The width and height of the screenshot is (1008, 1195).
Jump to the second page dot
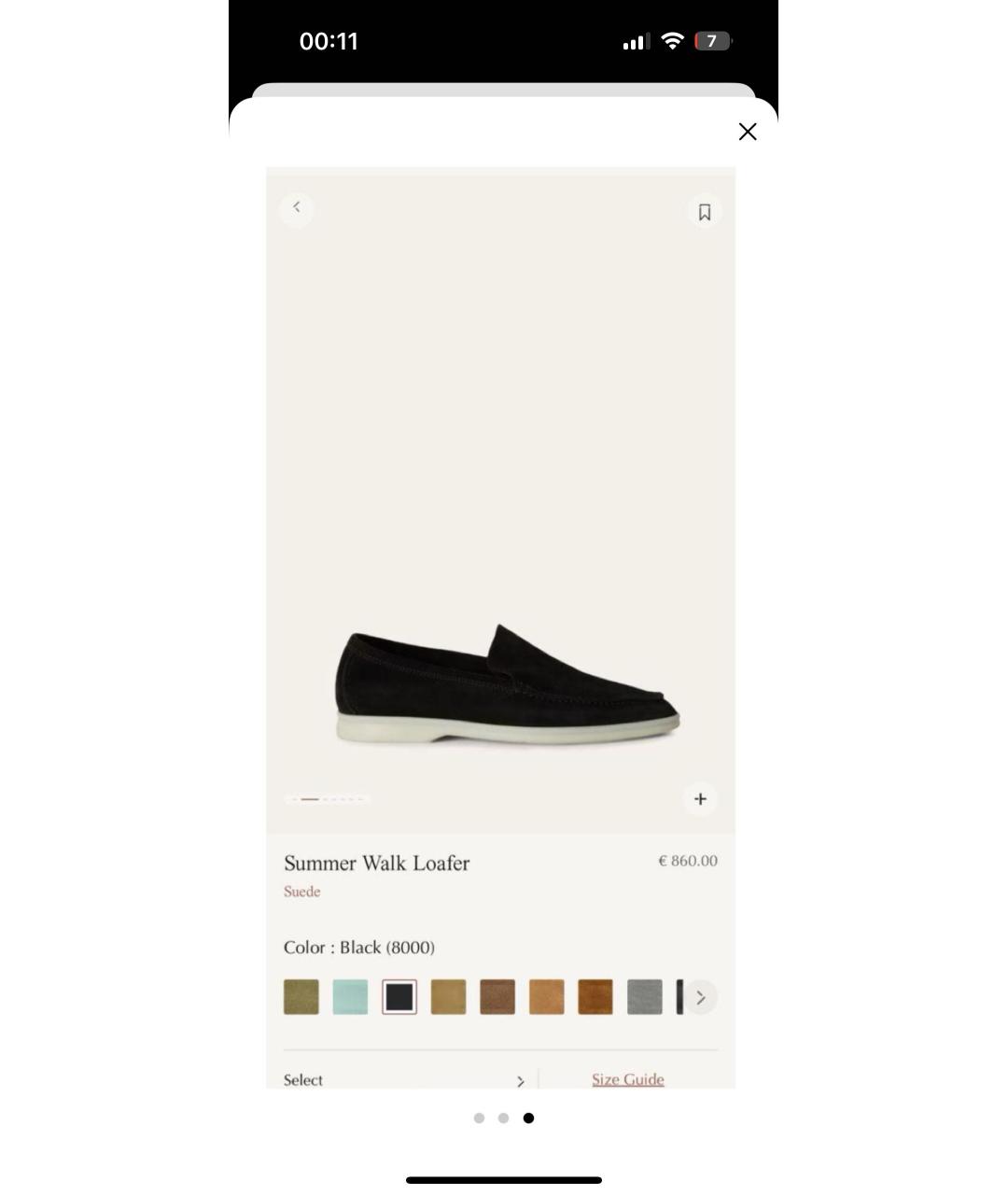click(503, 1118)
